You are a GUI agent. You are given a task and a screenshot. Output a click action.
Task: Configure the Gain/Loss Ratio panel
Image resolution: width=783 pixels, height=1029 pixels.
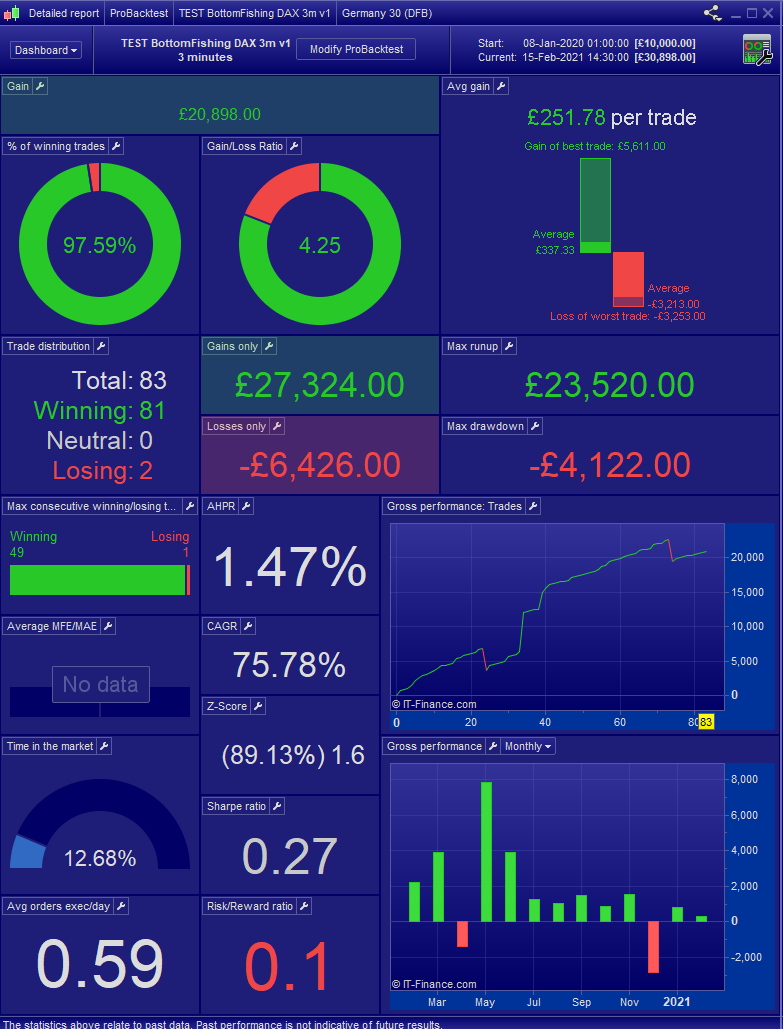[x=293, y=147]
